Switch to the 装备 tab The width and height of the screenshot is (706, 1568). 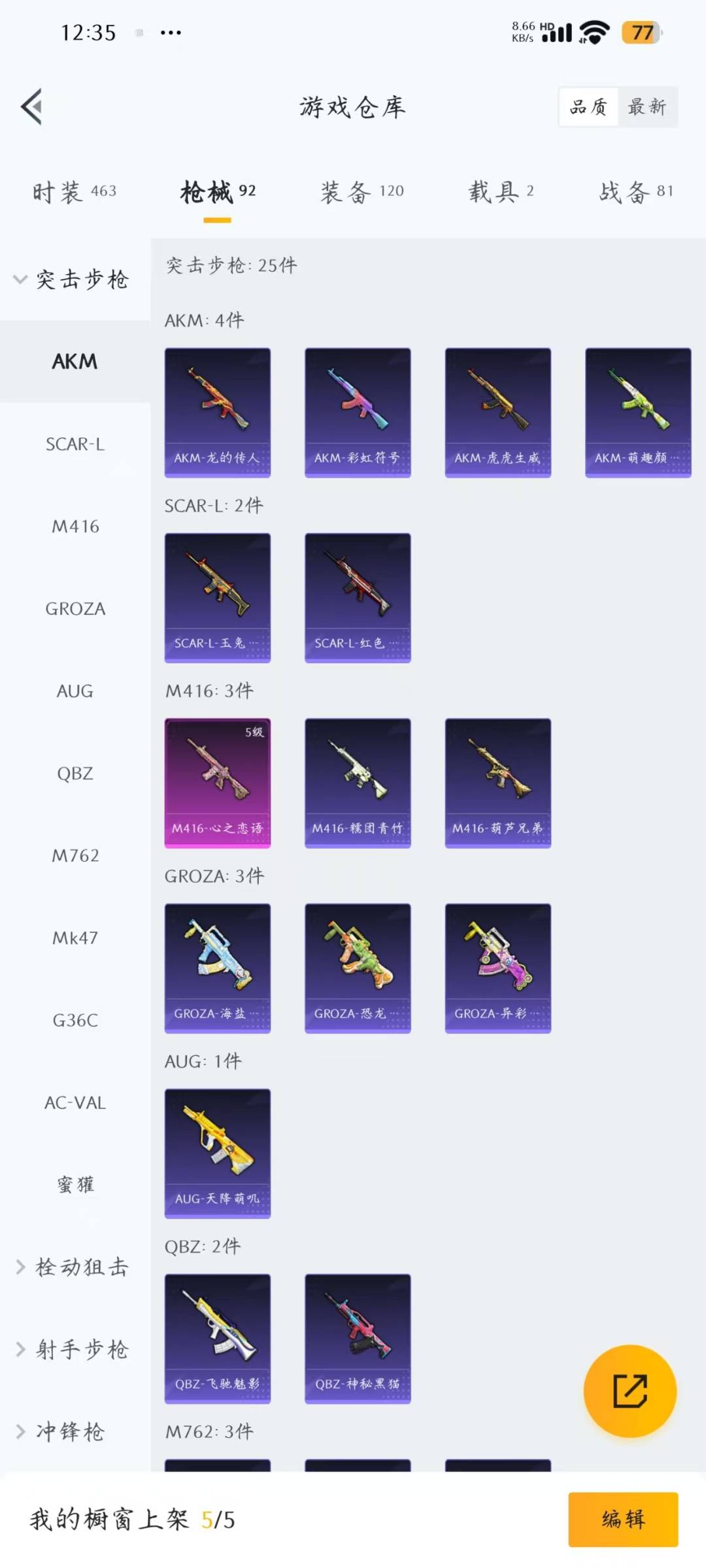click(362, 191)
